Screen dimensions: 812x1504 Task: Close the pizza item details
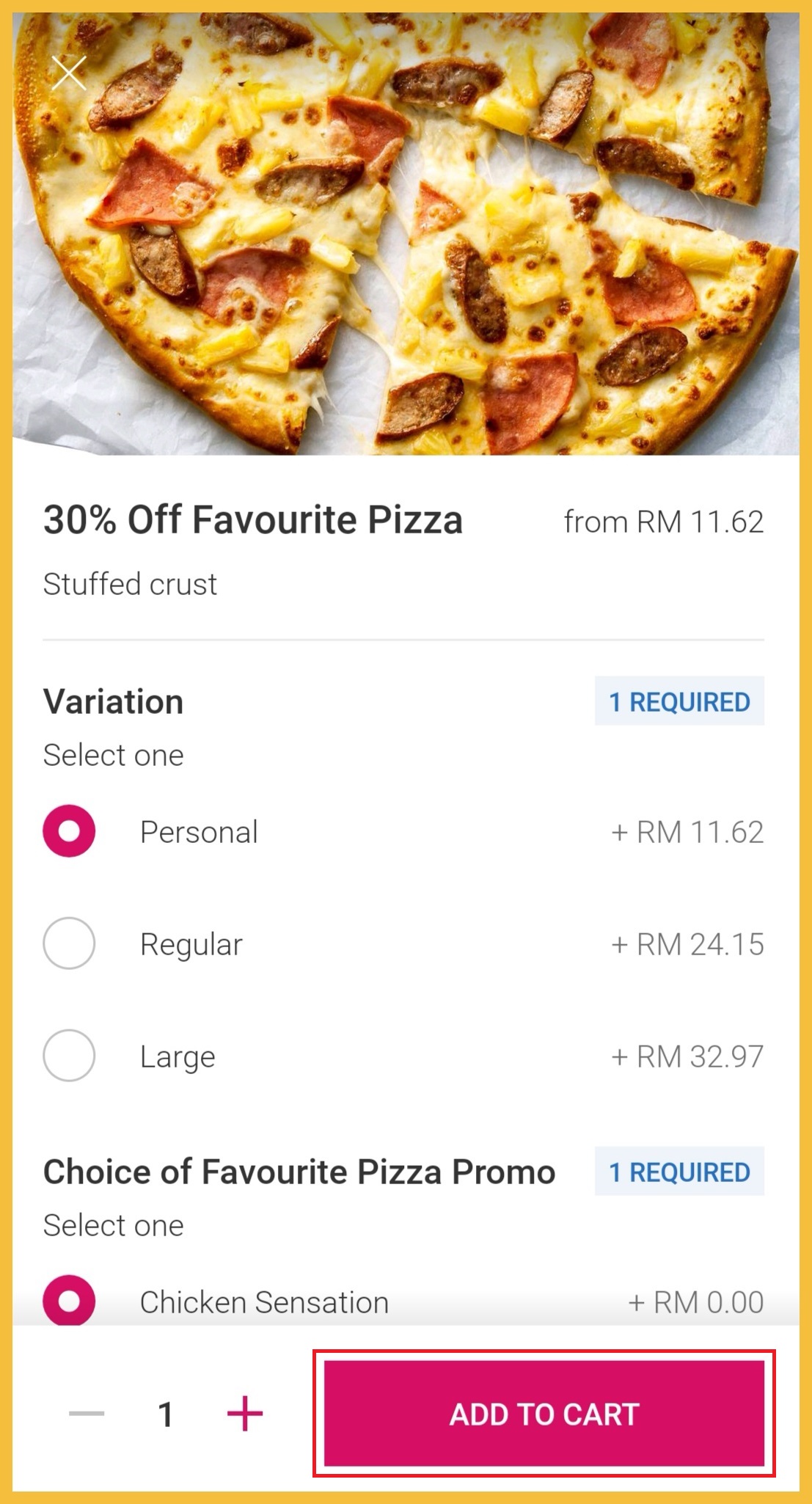point(69,73)
